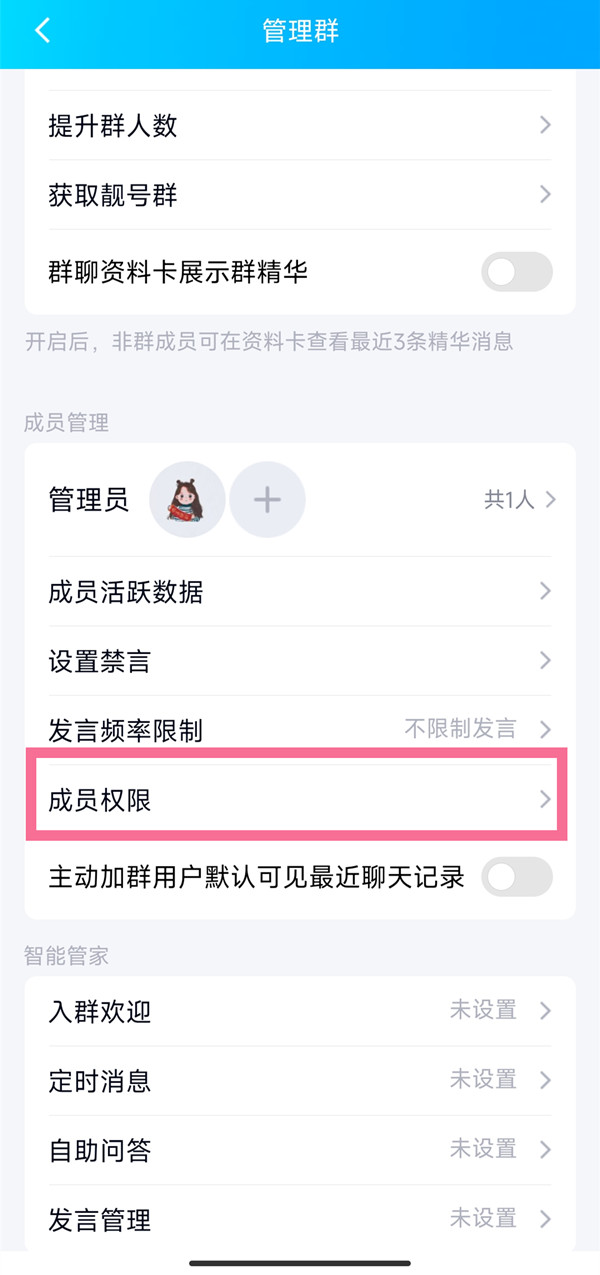Open 成员权限 settings
The width and height of the screenshot is (600, 1275).
(300, 800)
